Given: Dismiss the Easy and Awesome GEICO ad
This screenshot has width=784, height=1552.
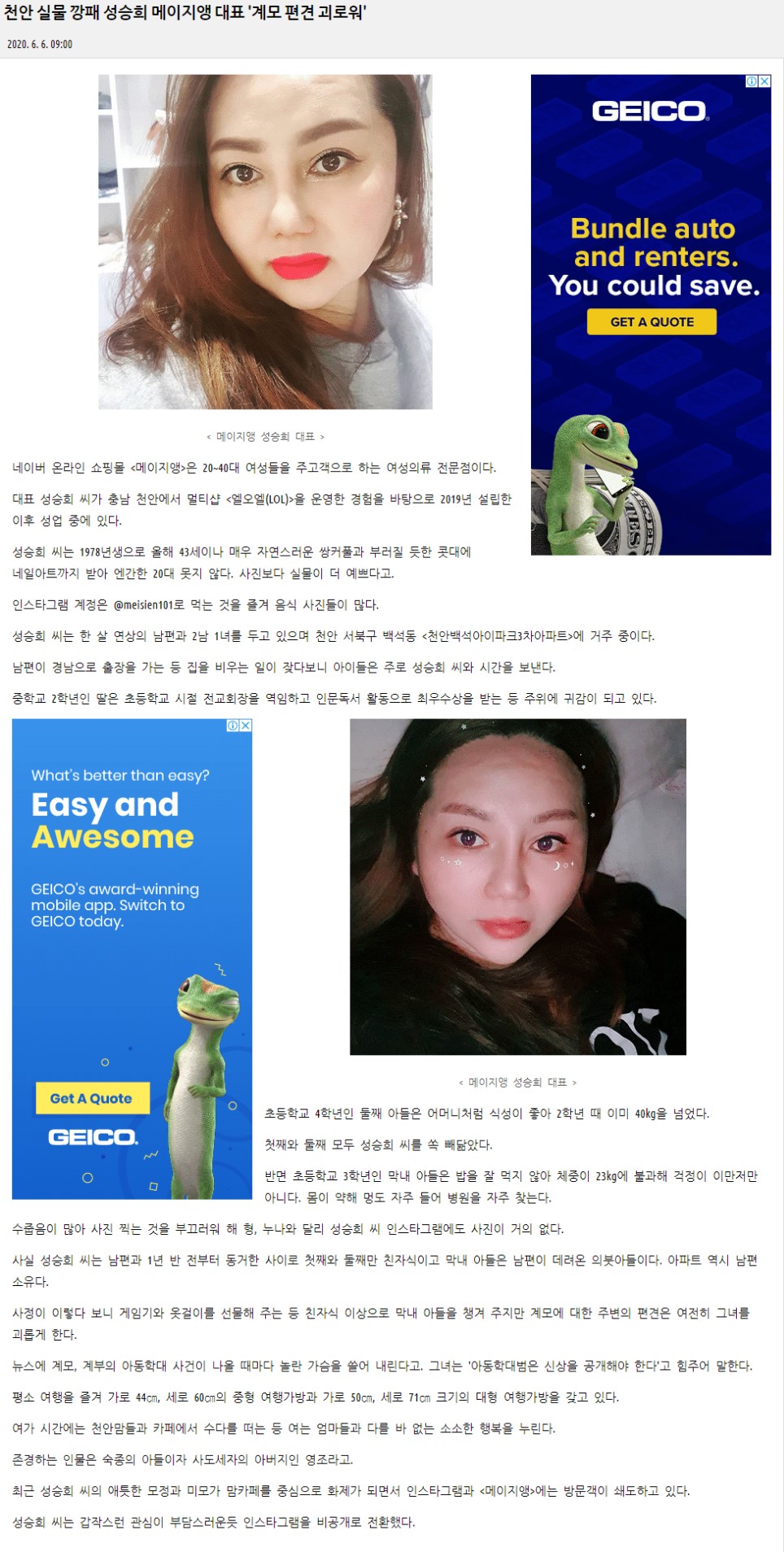Looking at the screenshot, I should pos(246,726).
